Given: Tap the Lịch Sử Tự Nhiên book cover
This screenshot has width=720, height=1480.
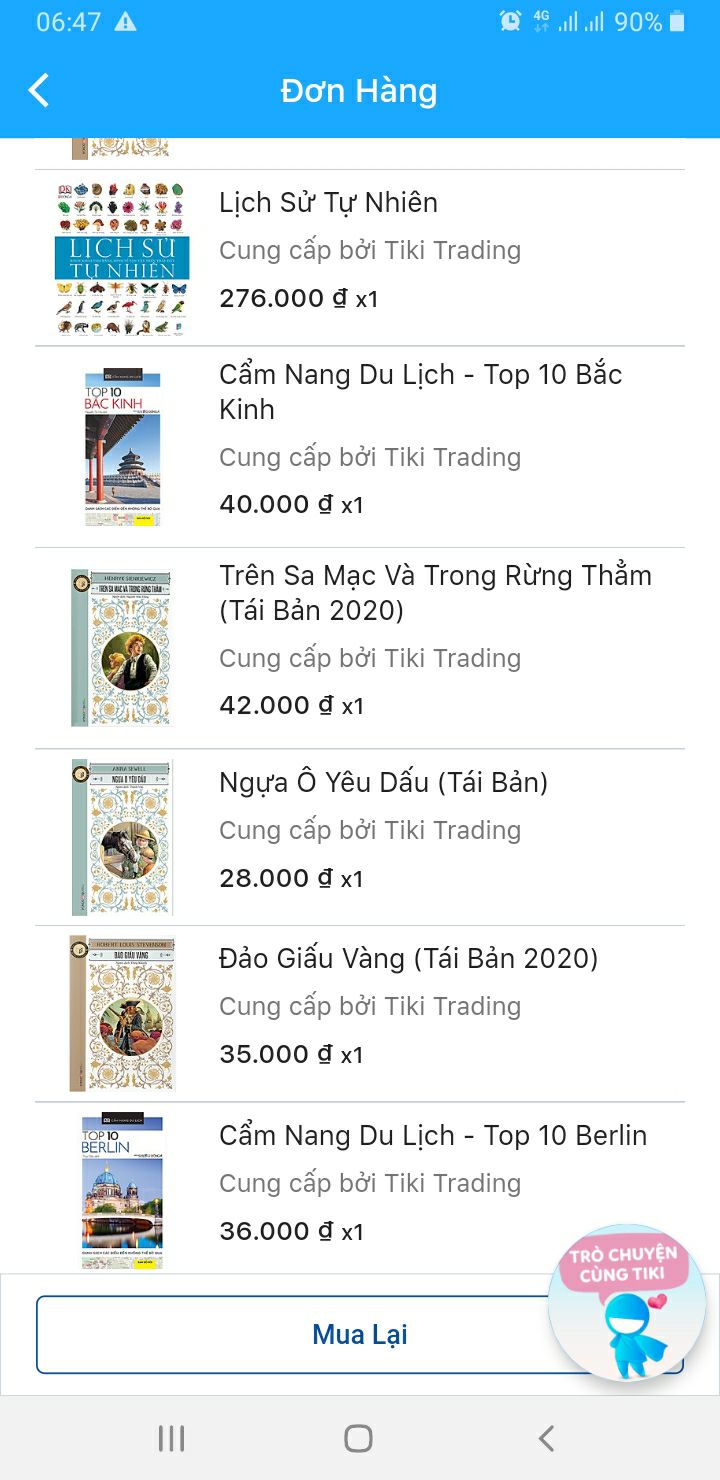Looking at the screenshot, I should pyautogui.click(x=120, y=249).
